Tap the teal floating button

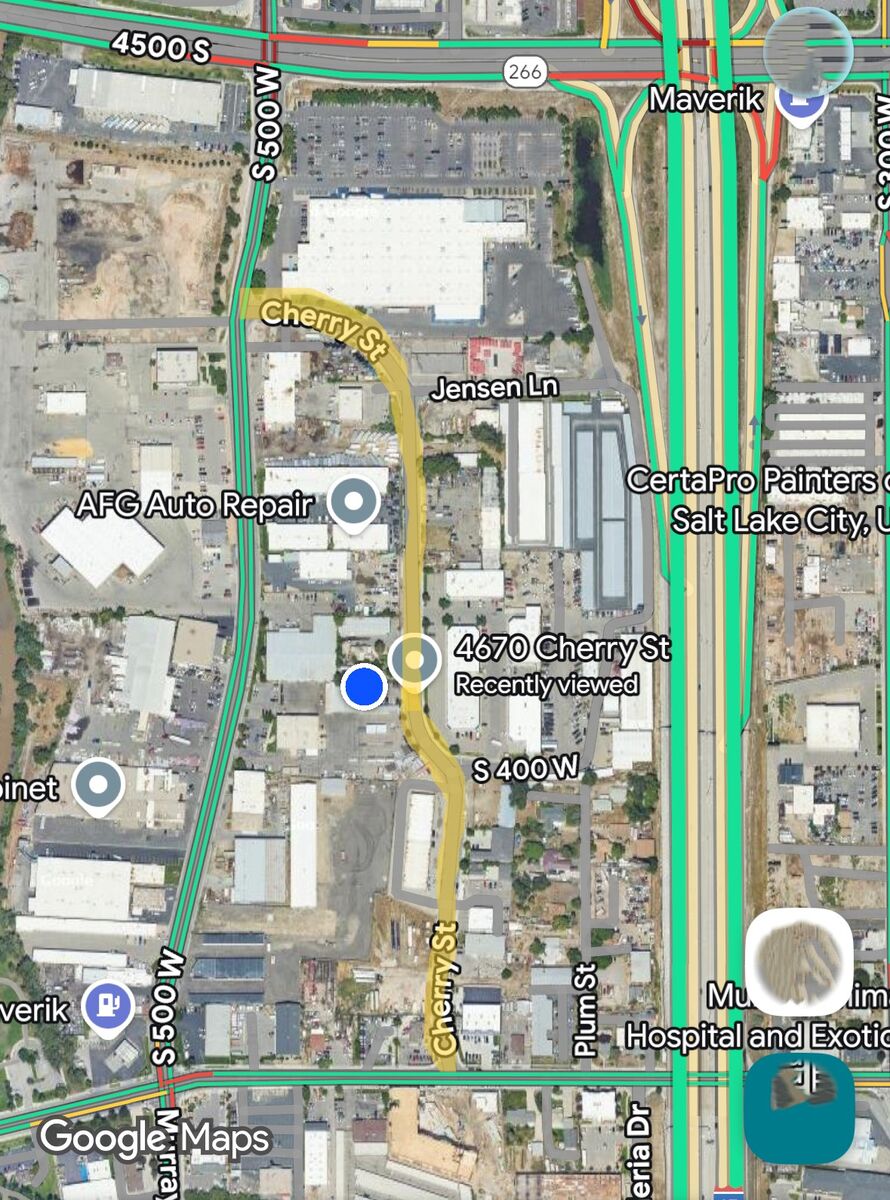(799, 1108)
